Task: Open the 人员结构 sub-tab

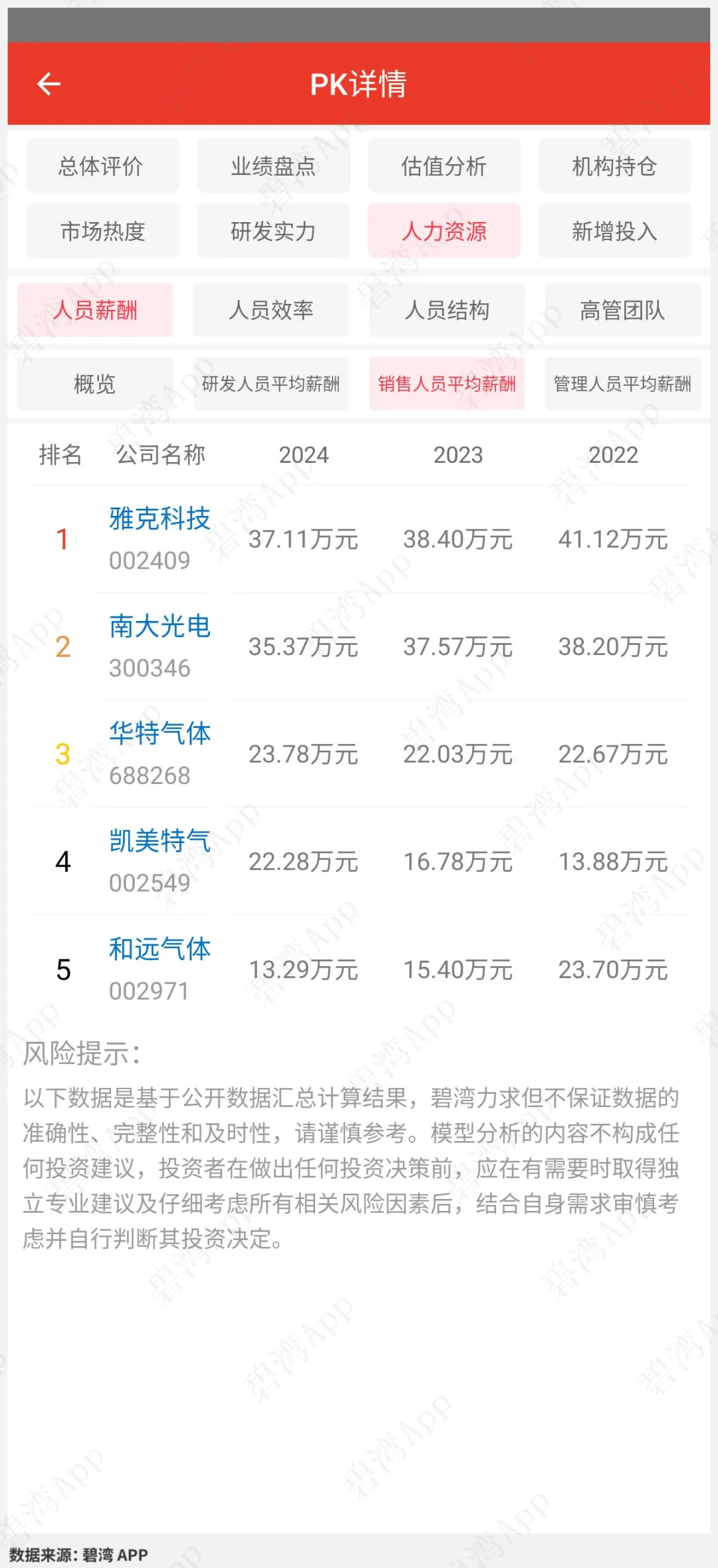Action: click(x=447, y=310)
